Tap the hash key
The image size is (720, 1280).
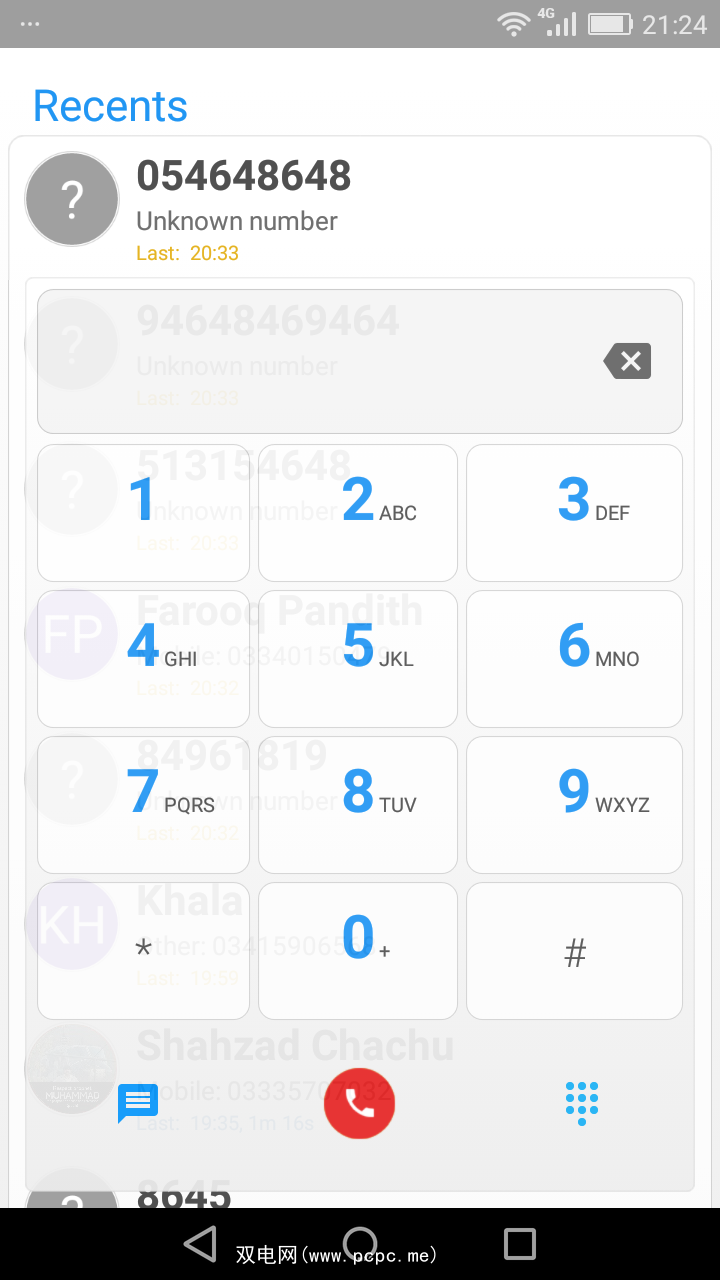574,950
